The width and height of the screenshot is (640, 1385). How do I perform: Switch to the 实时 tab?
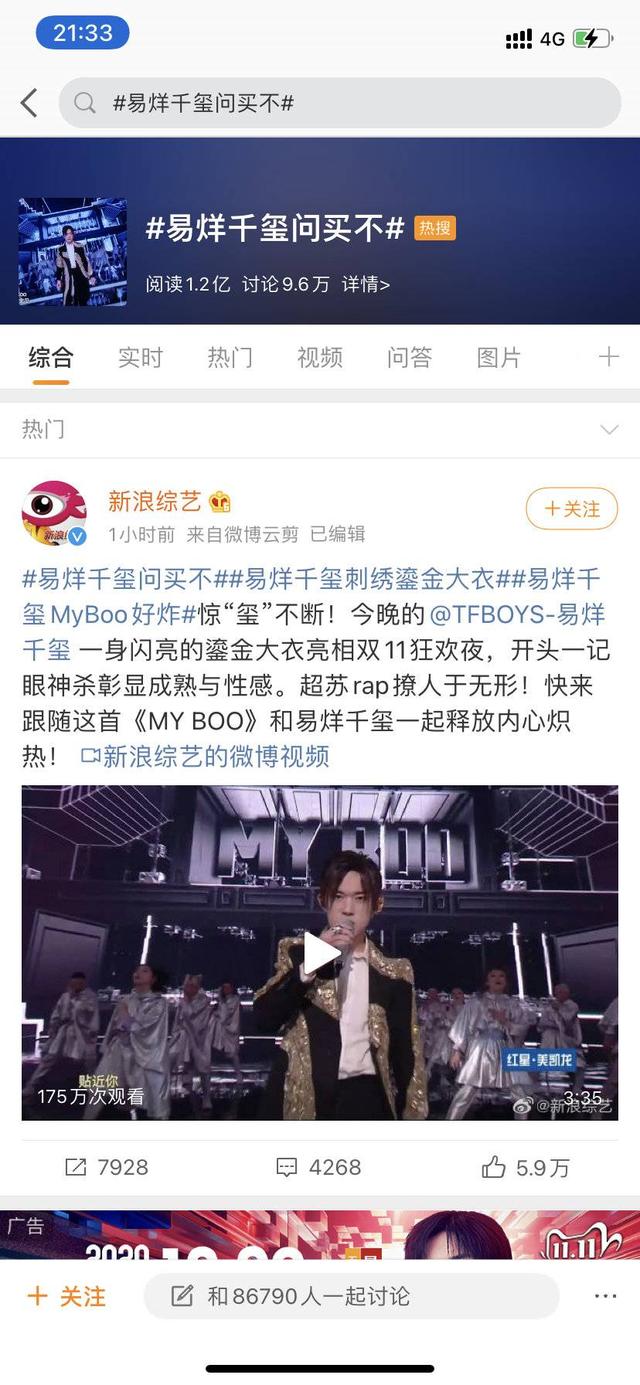pyautogui.click(x=140, y=357)
